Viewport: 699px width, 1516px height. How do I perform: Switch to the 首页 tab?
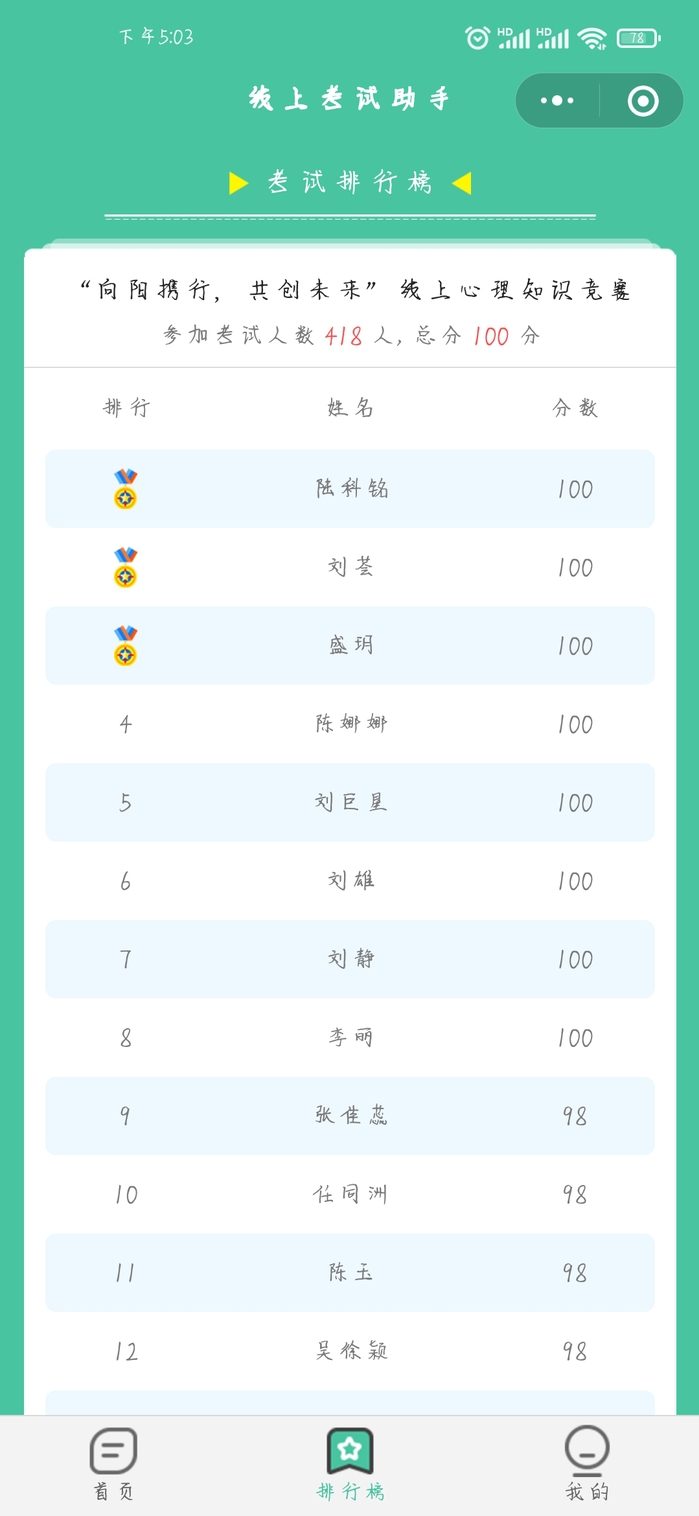click(113, 1464)
